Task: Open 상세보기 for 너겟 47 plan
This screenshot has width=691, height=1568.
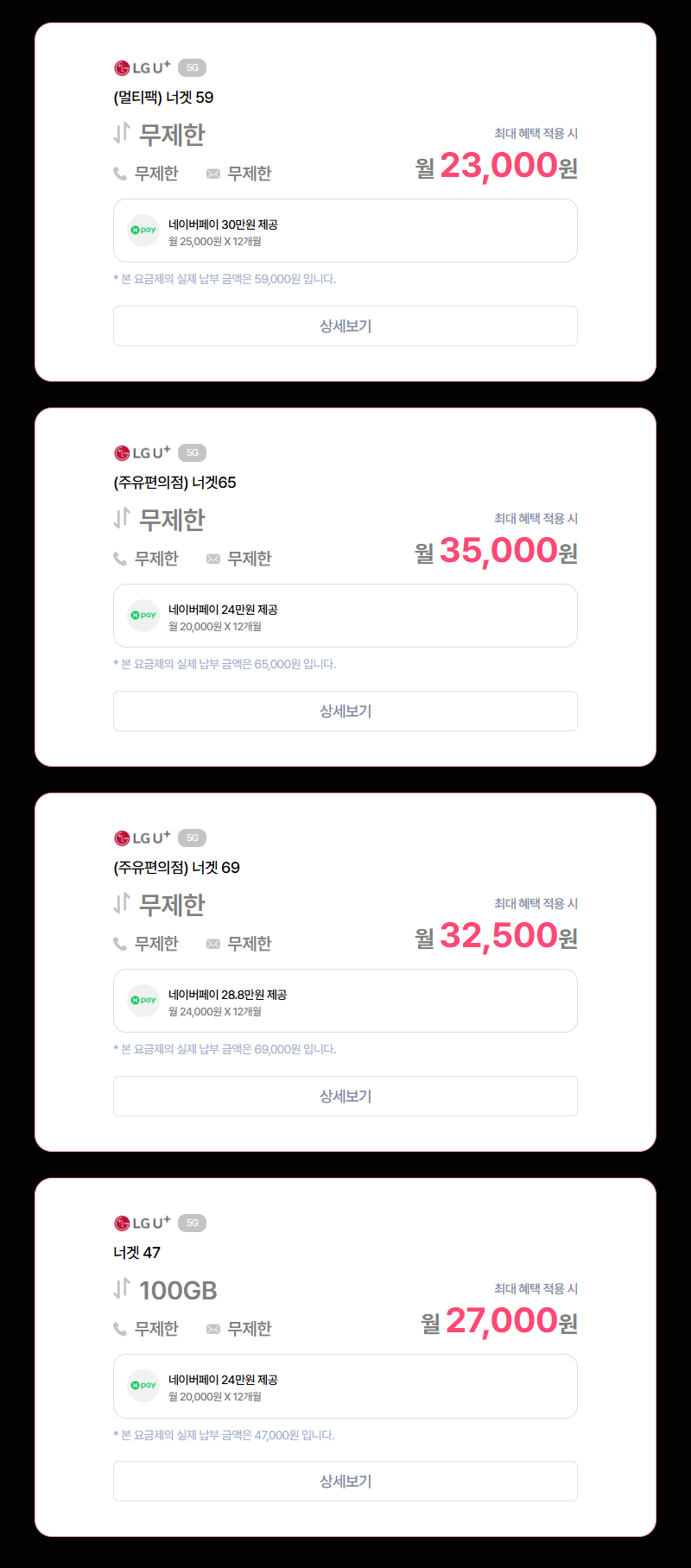Action: click(345, 1481)
